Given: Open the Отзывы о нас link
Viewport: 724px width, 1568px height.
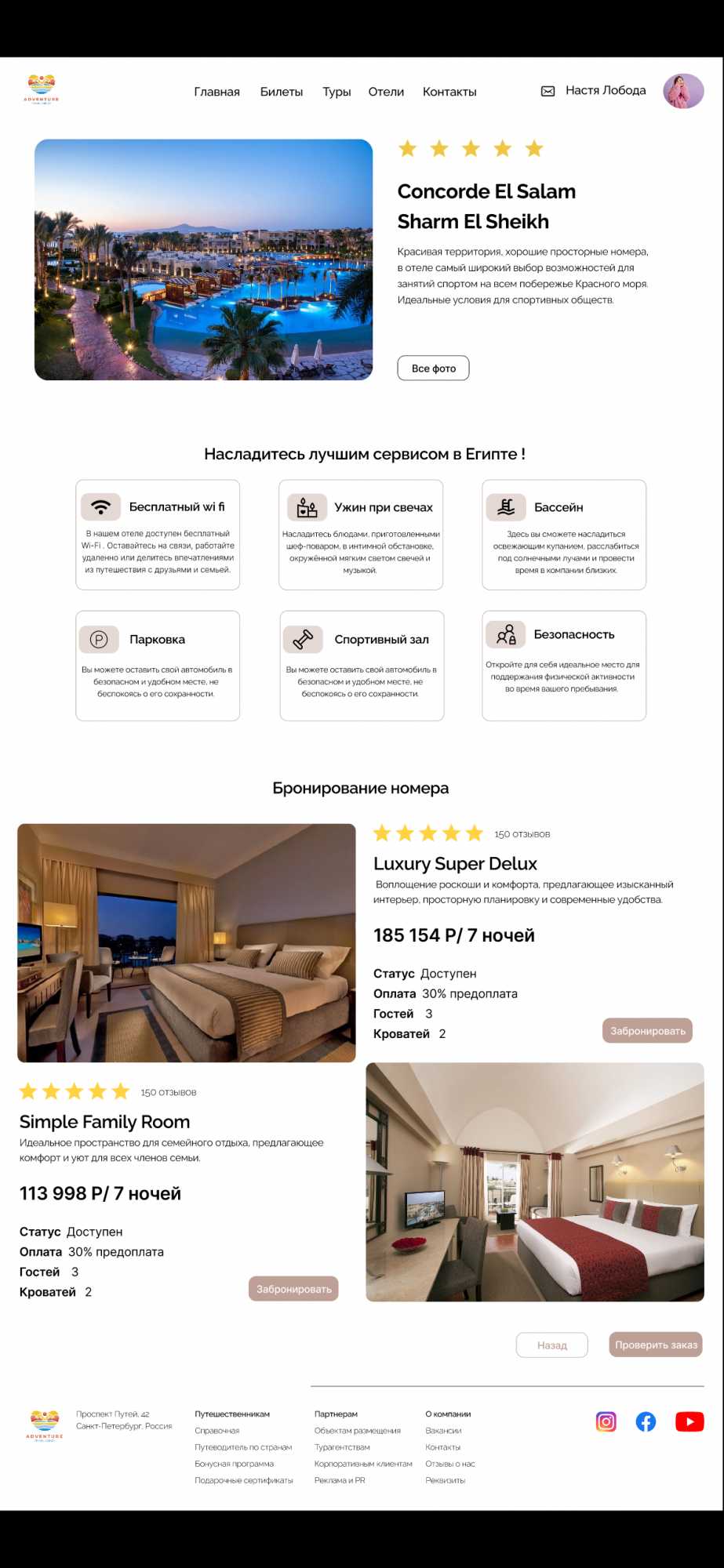Looking at the screenshot, I should pos(450,1464).
